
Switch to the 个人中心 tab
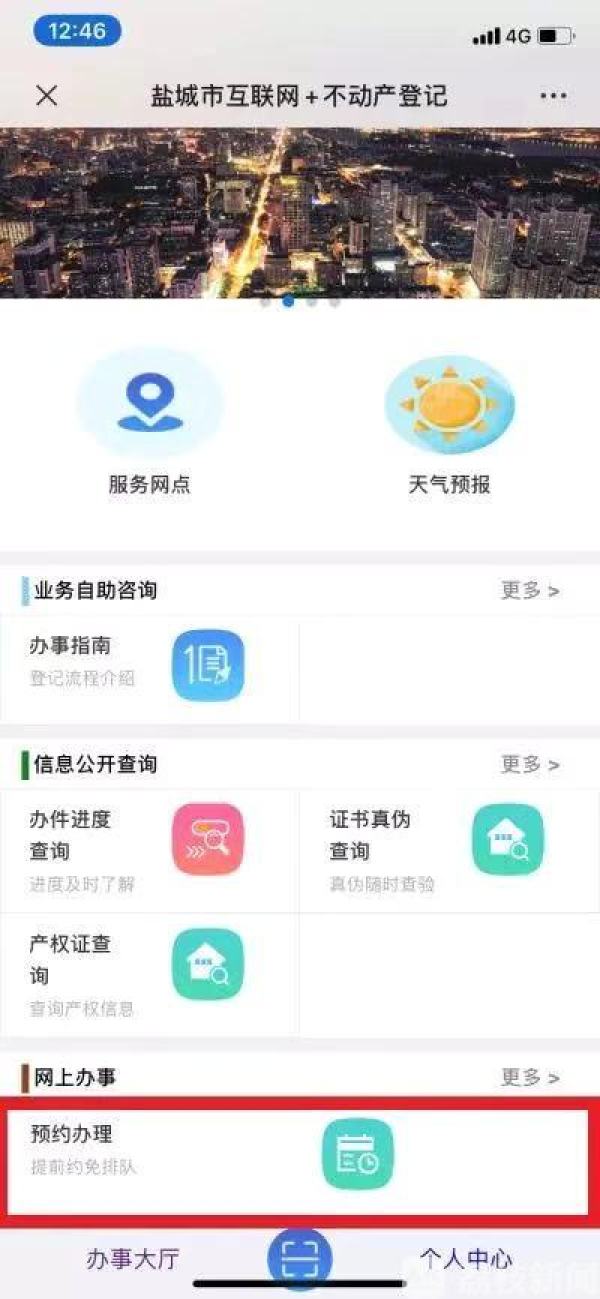pyautogui.click(x=466, y=1259)
